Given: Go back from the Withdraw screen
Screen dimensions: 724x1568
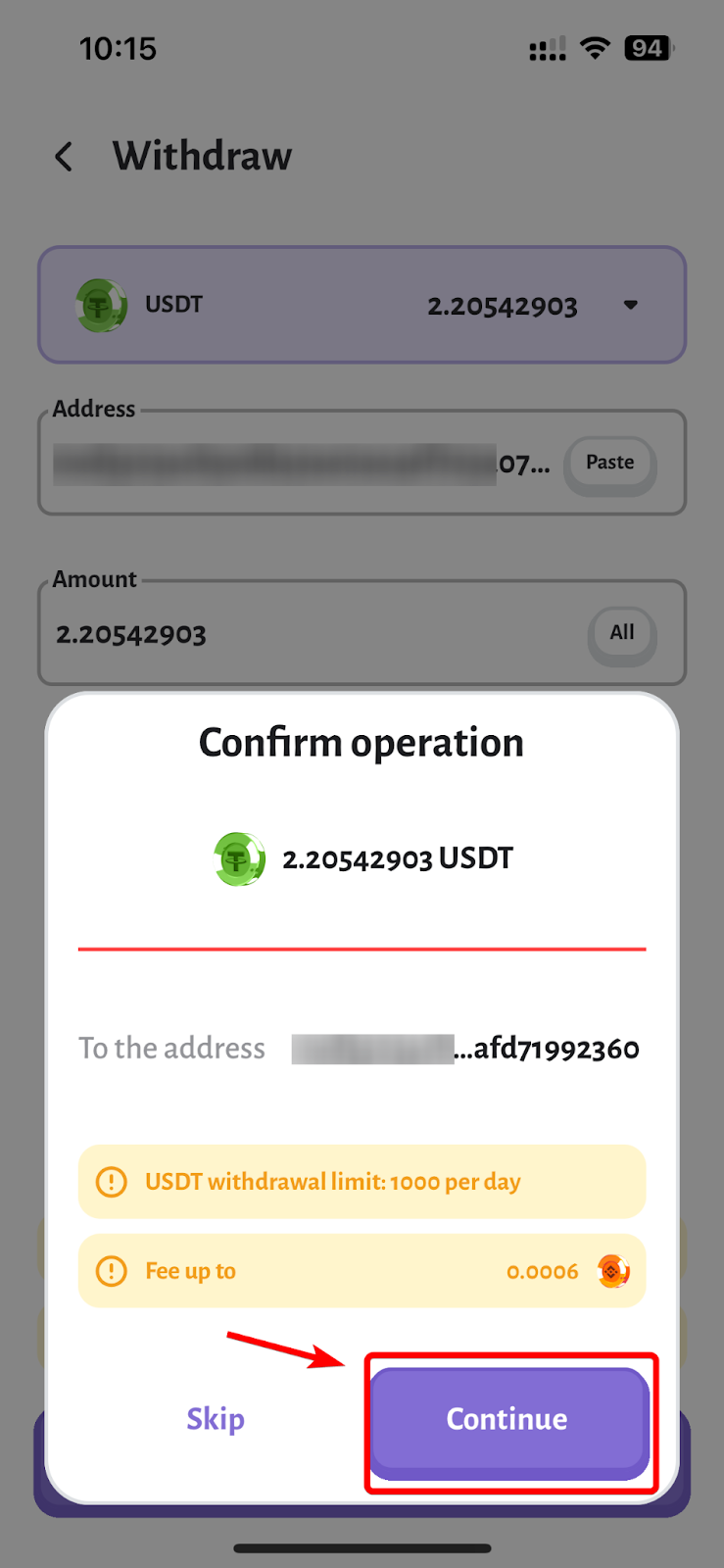Looking at the screenshot, I should tap(65, 157).
